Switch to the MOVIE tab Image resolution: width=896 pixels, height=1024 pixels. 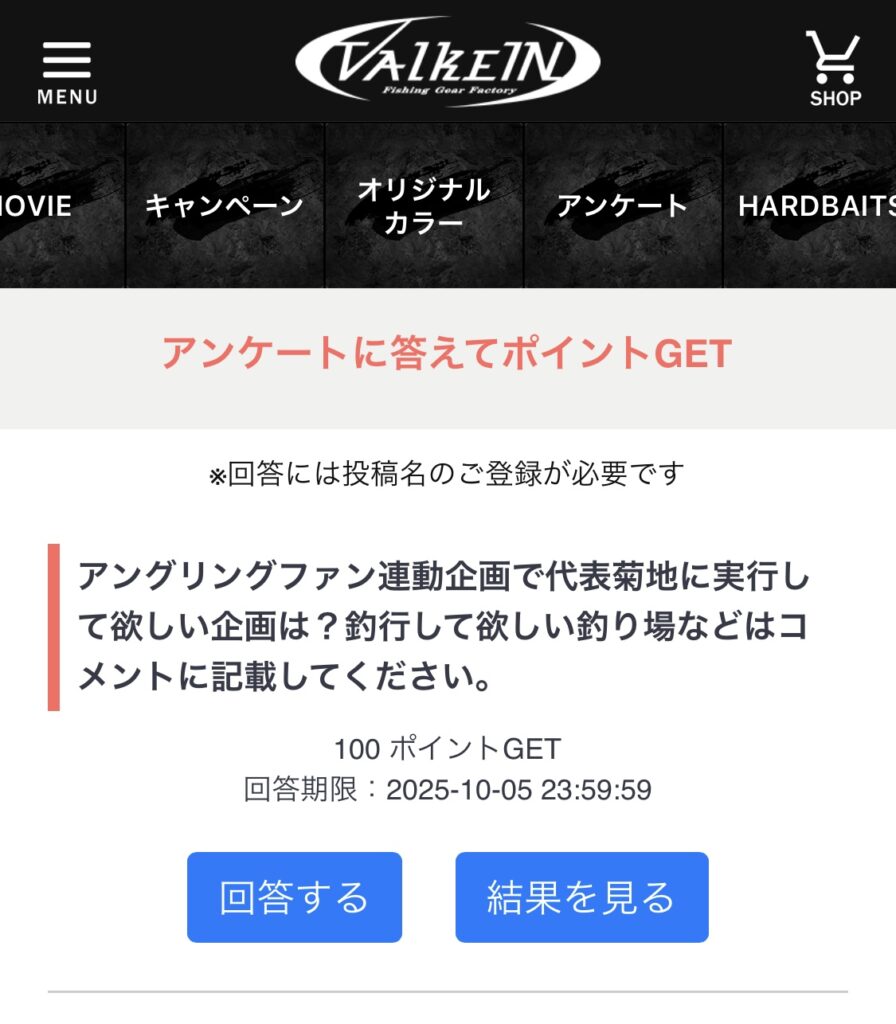click(x=38, y=206)
